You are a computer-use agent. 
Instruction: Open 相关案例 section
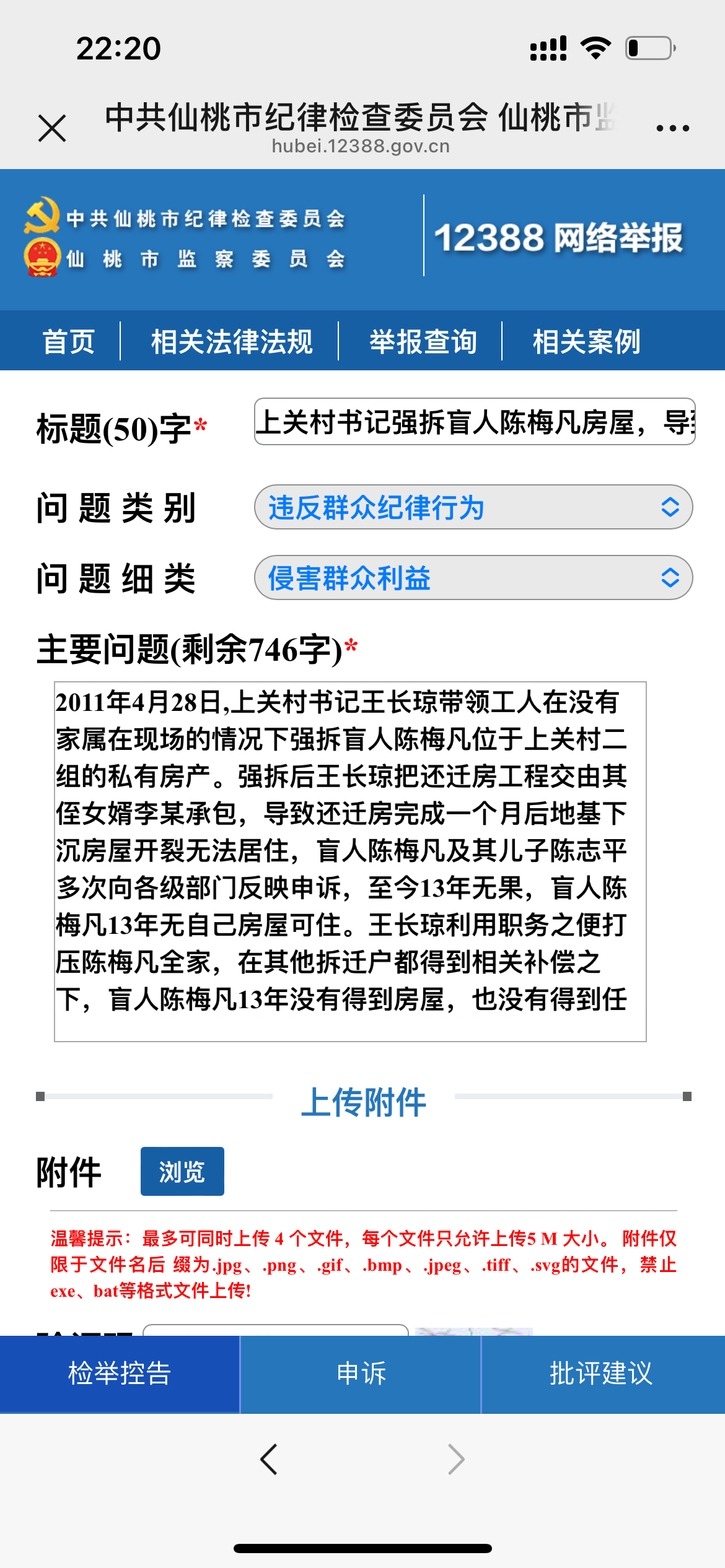click(586, 341)
